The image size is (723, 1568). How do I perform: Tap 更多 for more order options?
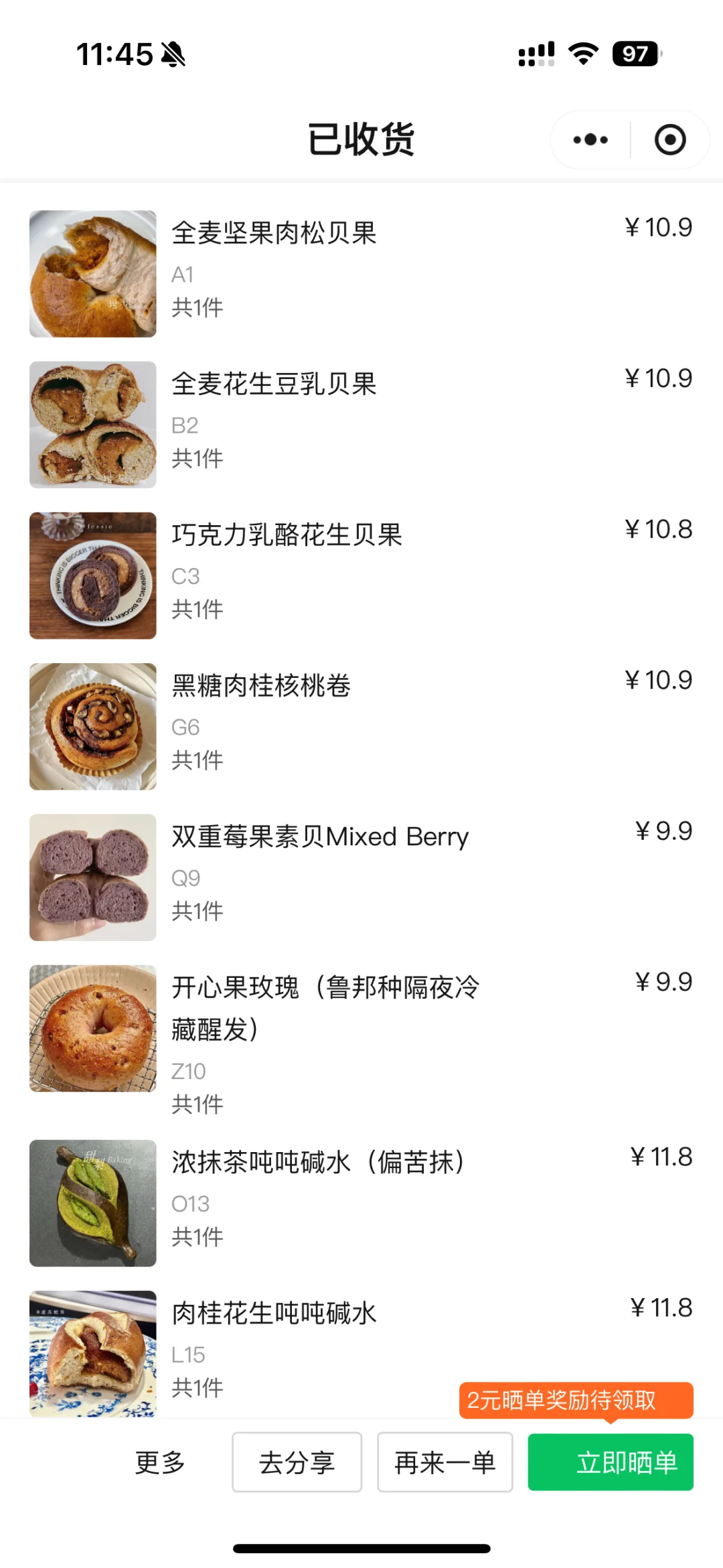160,1462
